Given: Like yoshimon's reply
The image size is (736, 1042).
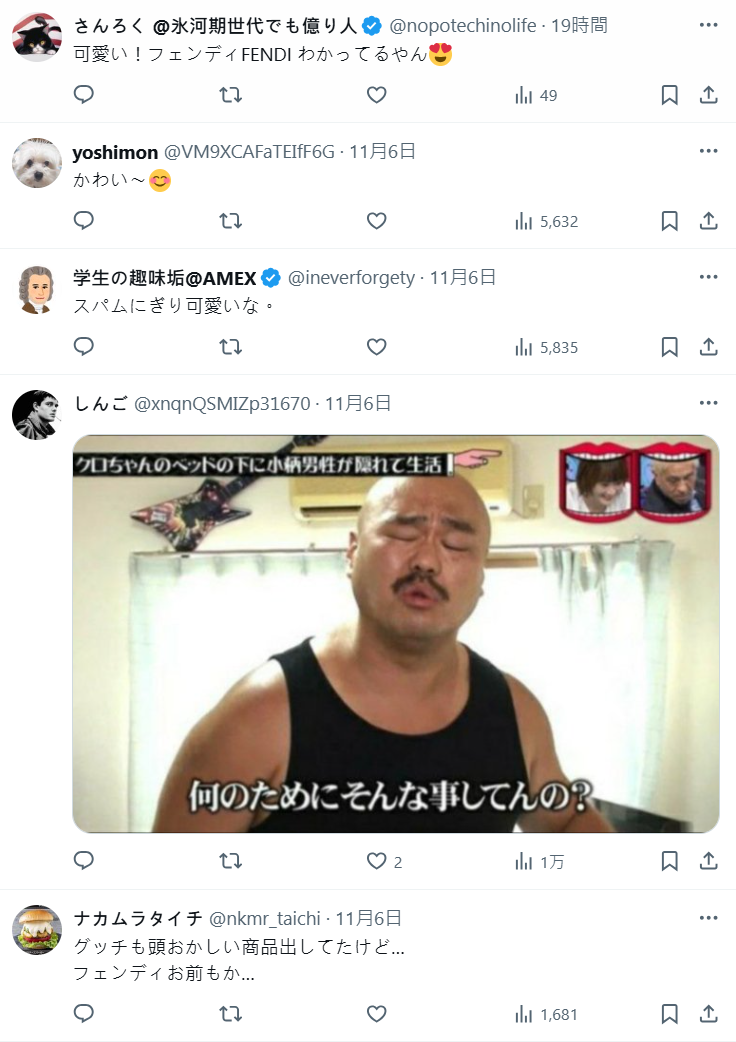Looking at the screenshot, I should [x=376, y=221].
